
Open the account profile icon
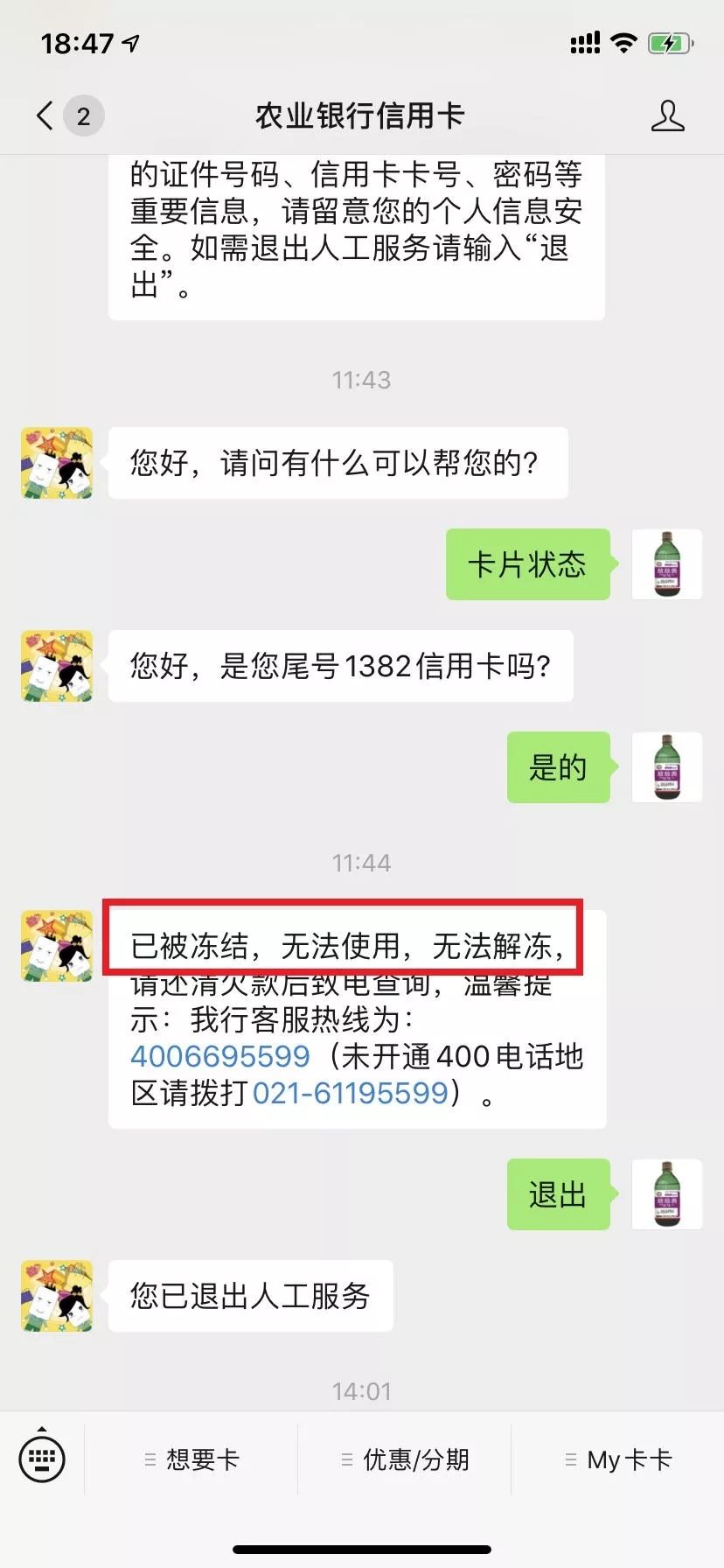pos(667,115)
